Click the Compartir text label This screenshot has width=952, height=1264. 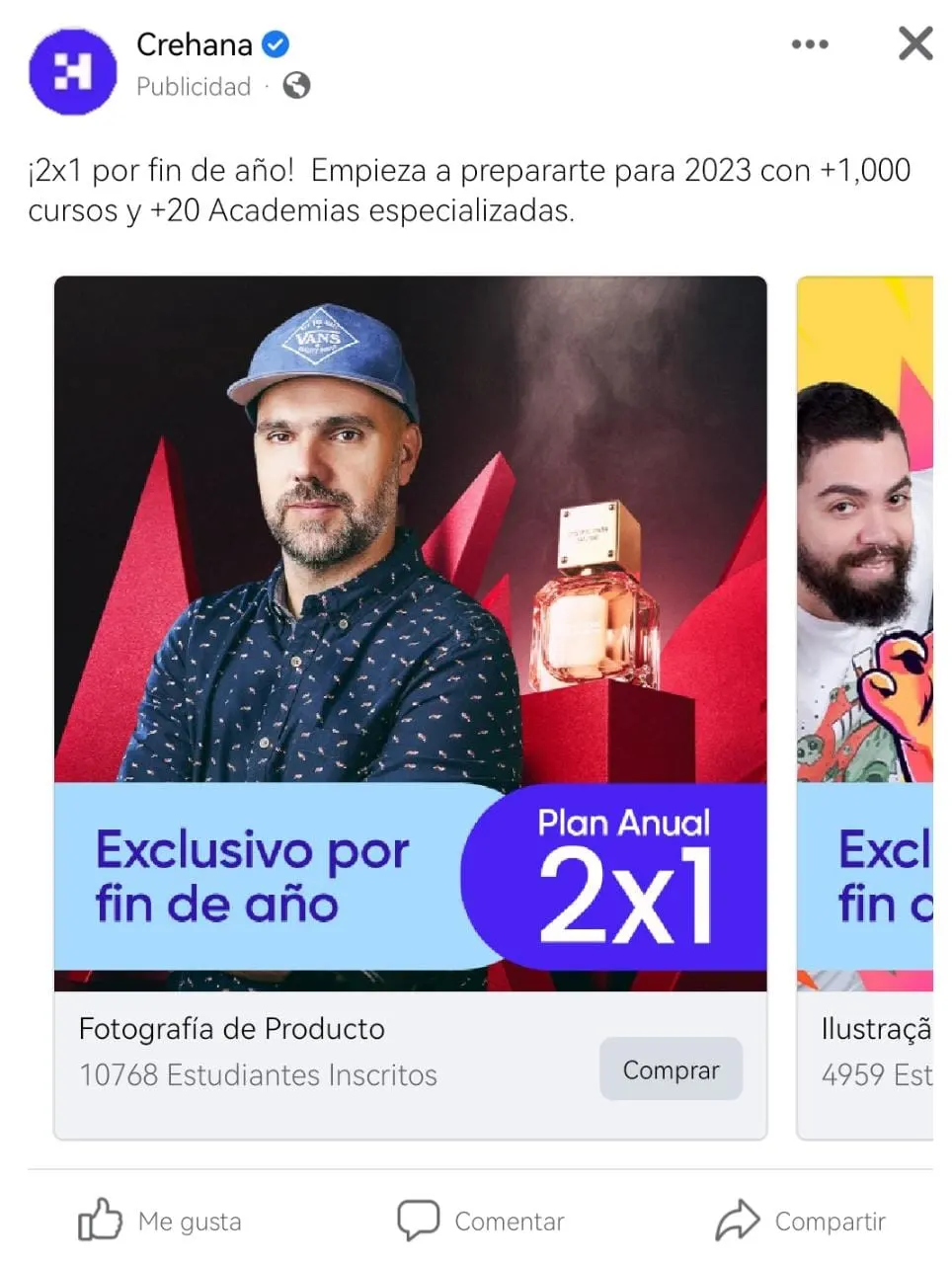click(x=833, y=1222)
